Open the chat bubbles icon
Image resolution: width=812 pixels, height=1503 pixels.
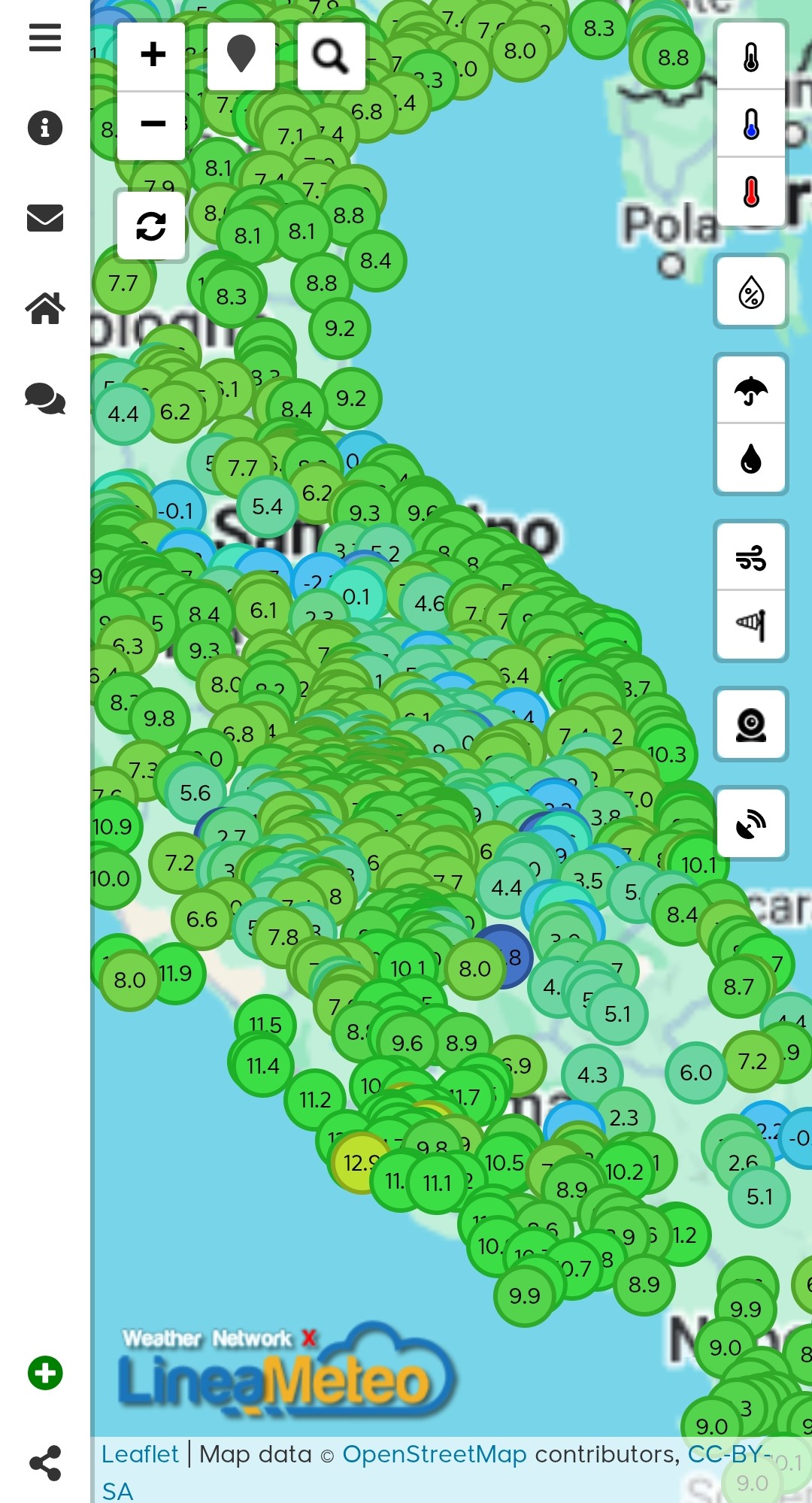pyautogui.click(x=45, y=398)
